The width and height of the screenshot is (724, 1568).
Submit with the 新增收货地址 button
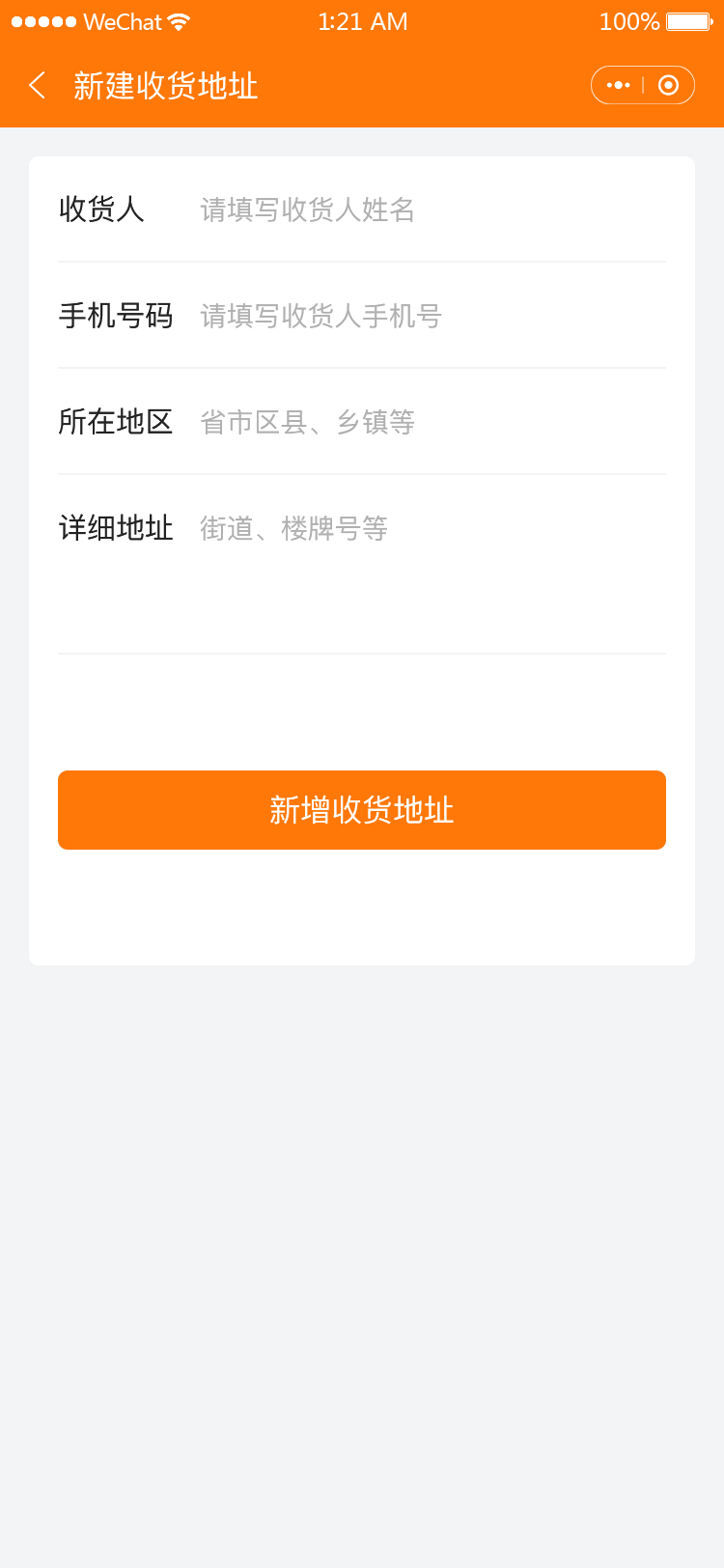[362, 810]
